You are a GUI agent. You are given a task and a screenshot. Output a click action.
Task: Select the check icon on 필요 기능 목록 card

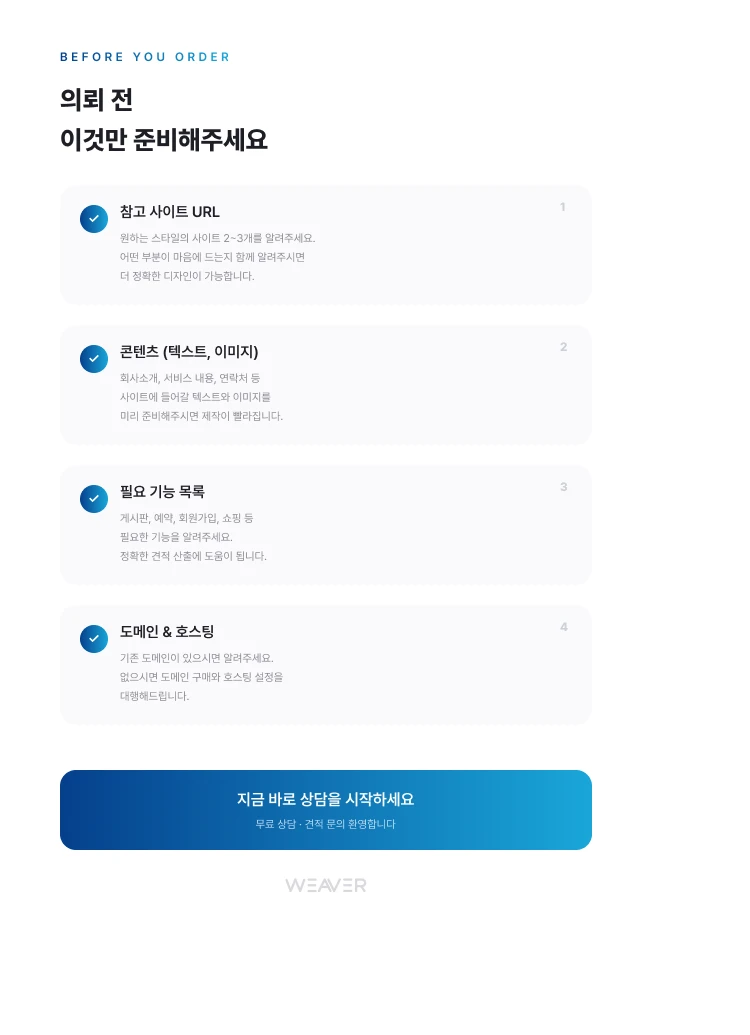tap(94, 499)
